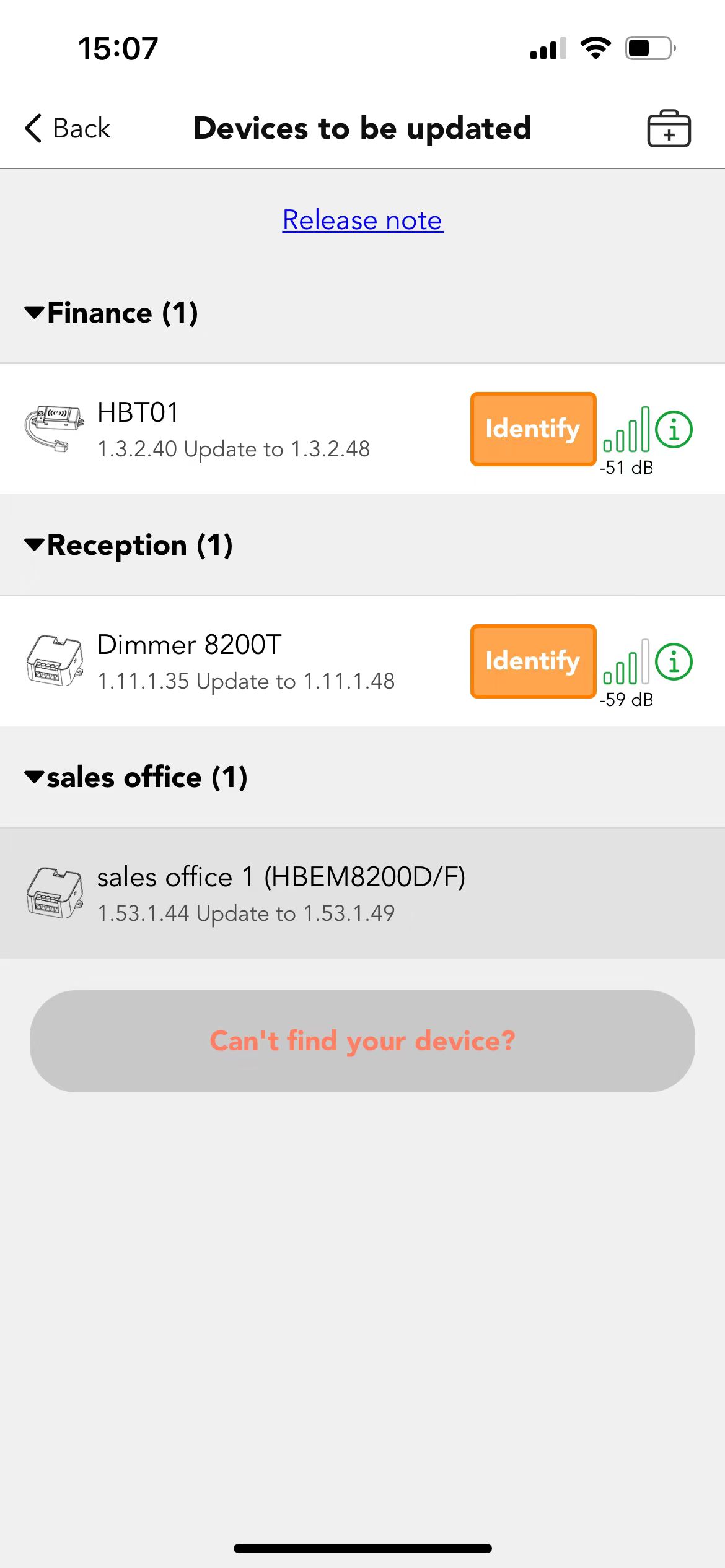The height and width of the screenshot is (1568, 725).
Task: Identify the HBT01 device
Action: [533, 429]
